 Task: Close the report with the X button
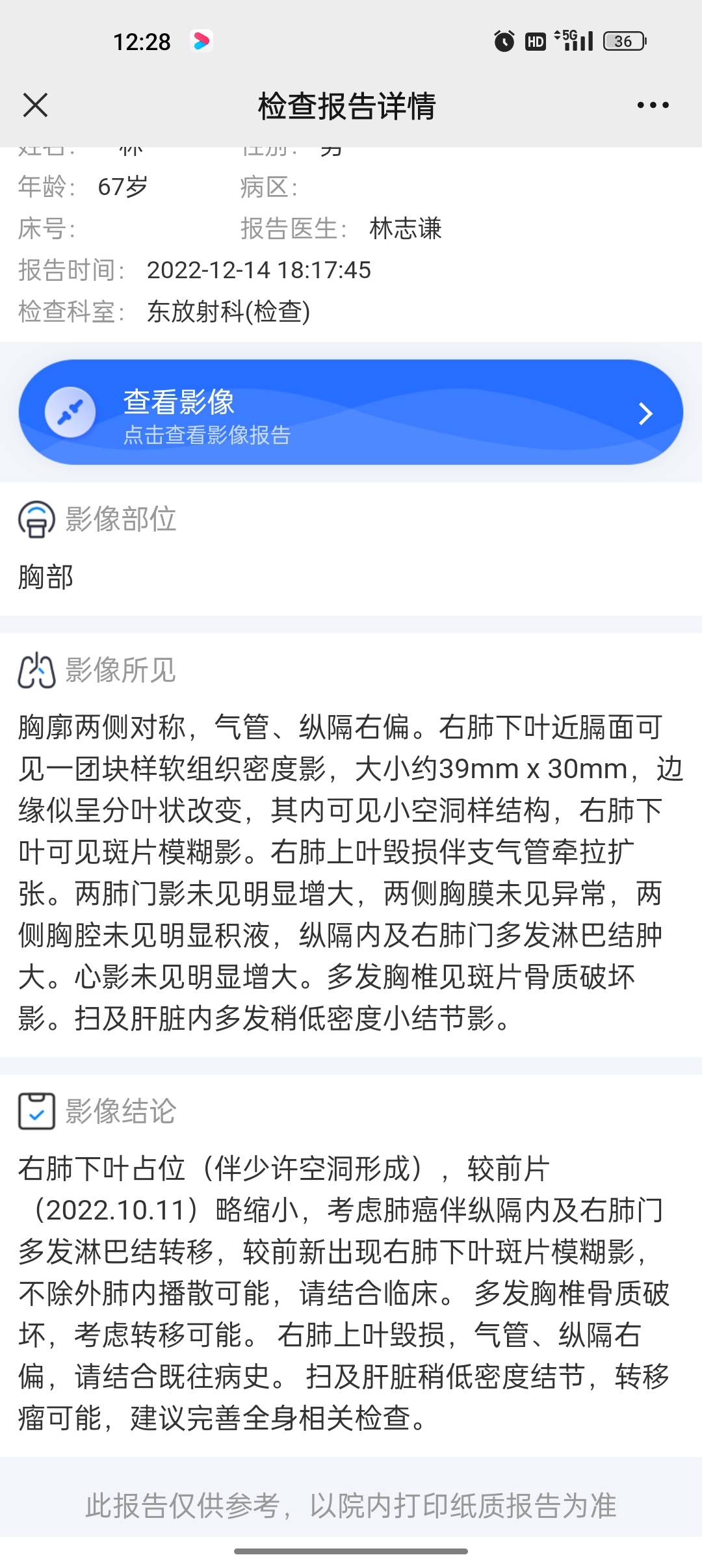click(x=37, y=104)
